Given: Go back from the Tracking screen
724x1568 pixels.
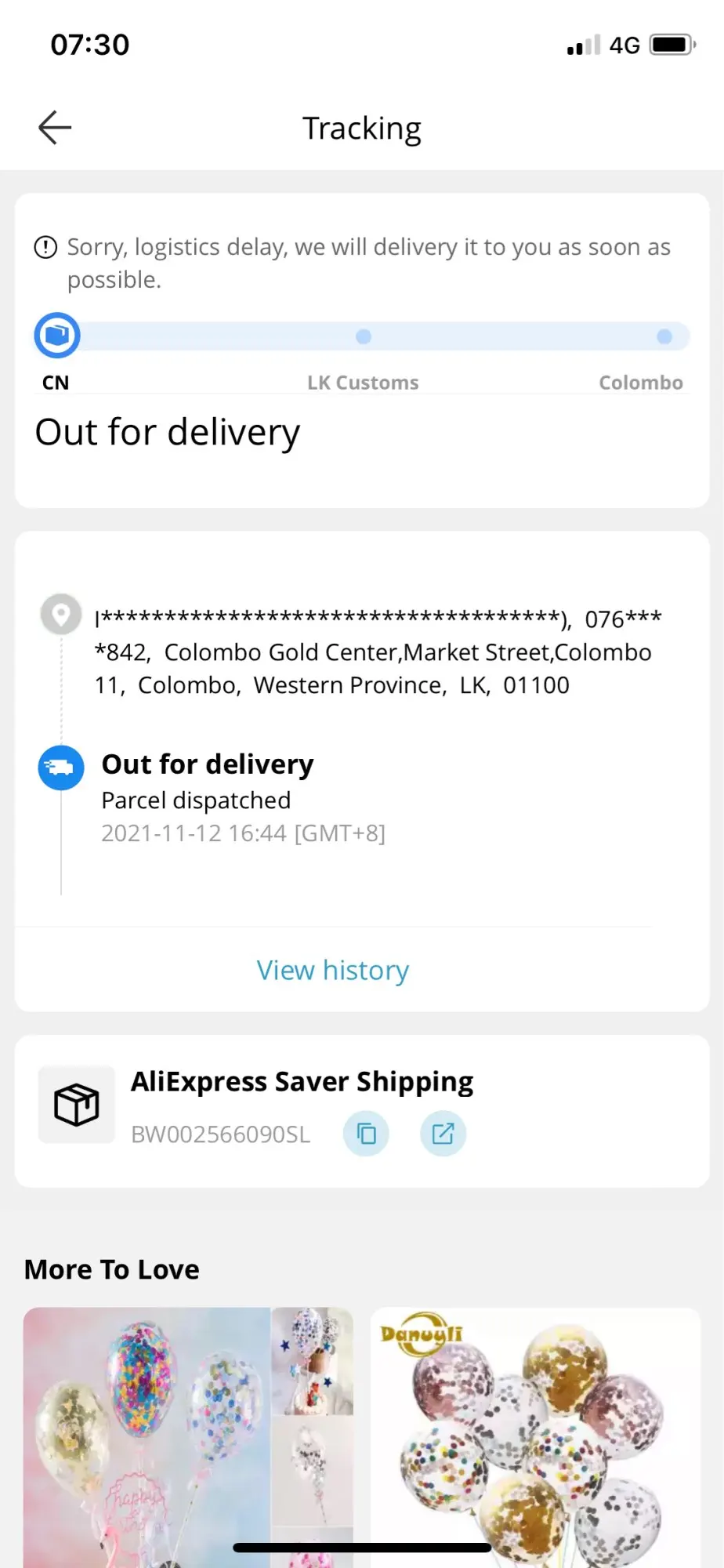Looking at the screenshot, I should pos(55,128).
